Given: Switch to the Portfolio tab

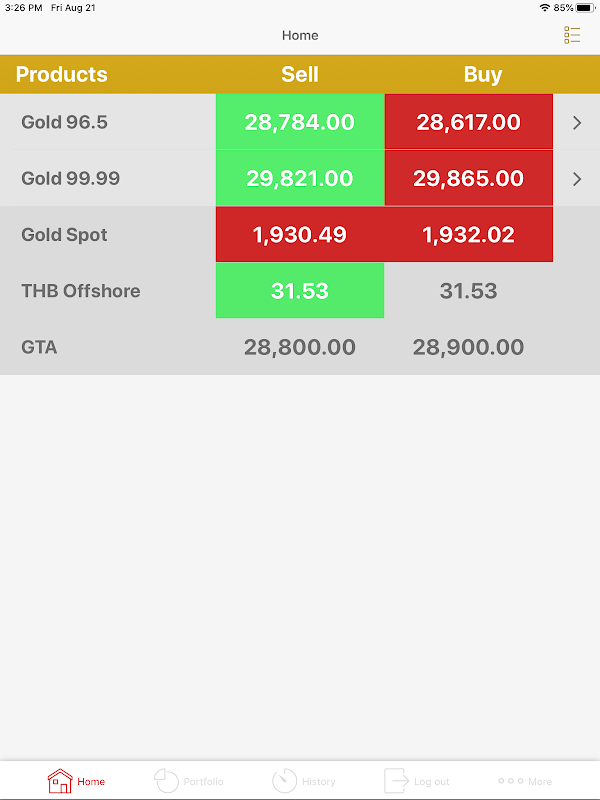Looking at the screenshot, I should point(189,781).
